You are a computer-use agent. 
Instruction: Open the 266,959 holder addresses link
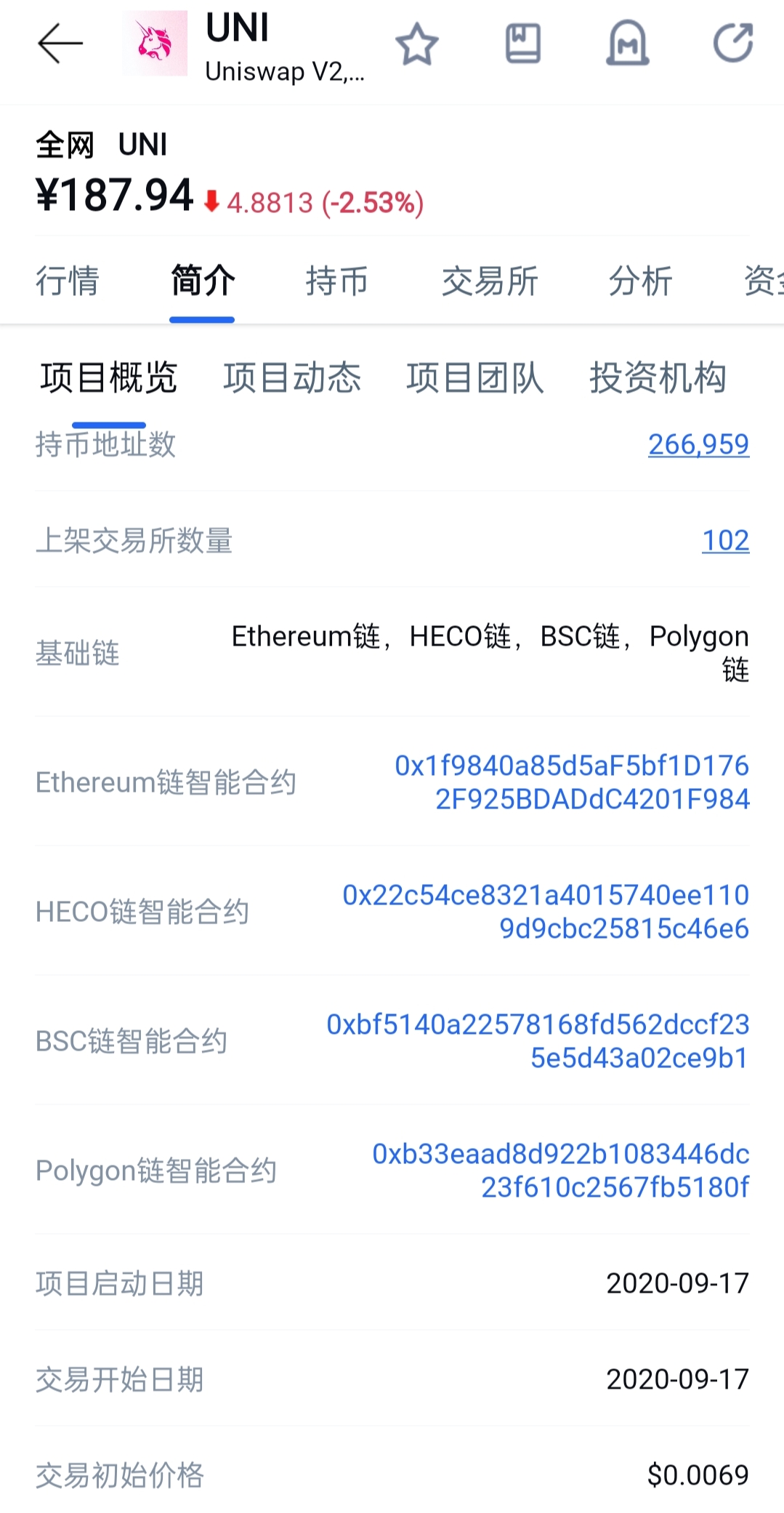pos(698,444)
